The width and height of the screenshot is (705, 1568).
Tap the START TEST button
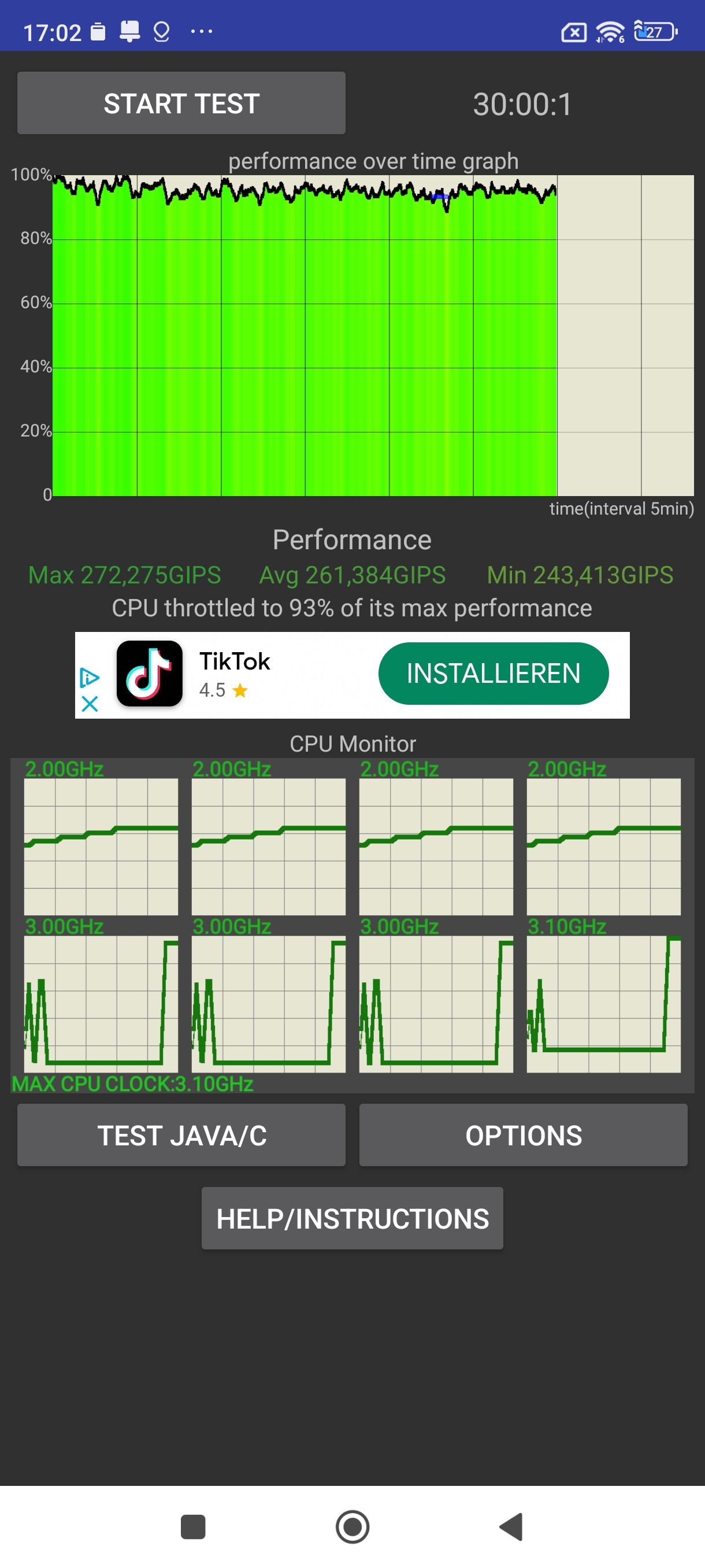coord(181,103)
